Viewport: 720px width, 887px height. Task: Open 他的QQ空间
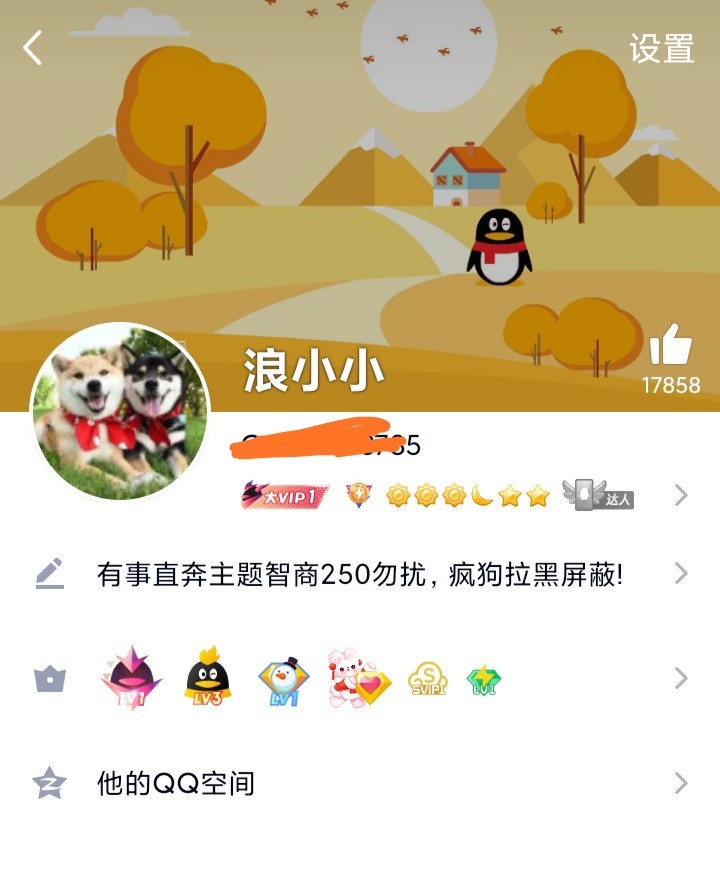pyautogui.click(x=360, y=783)
